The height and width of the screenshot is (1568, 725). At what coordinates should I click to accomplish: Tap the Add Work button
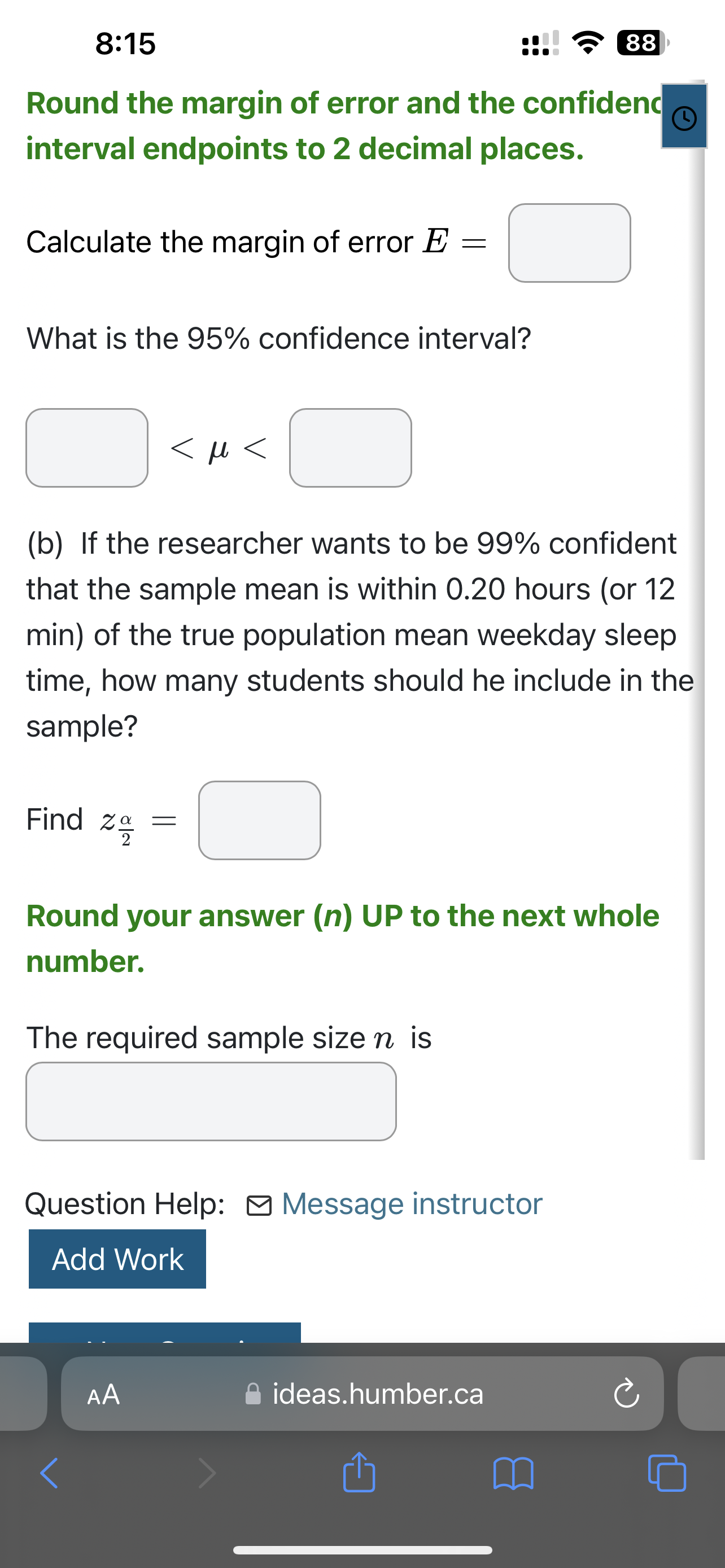(x=117, y=1259)
